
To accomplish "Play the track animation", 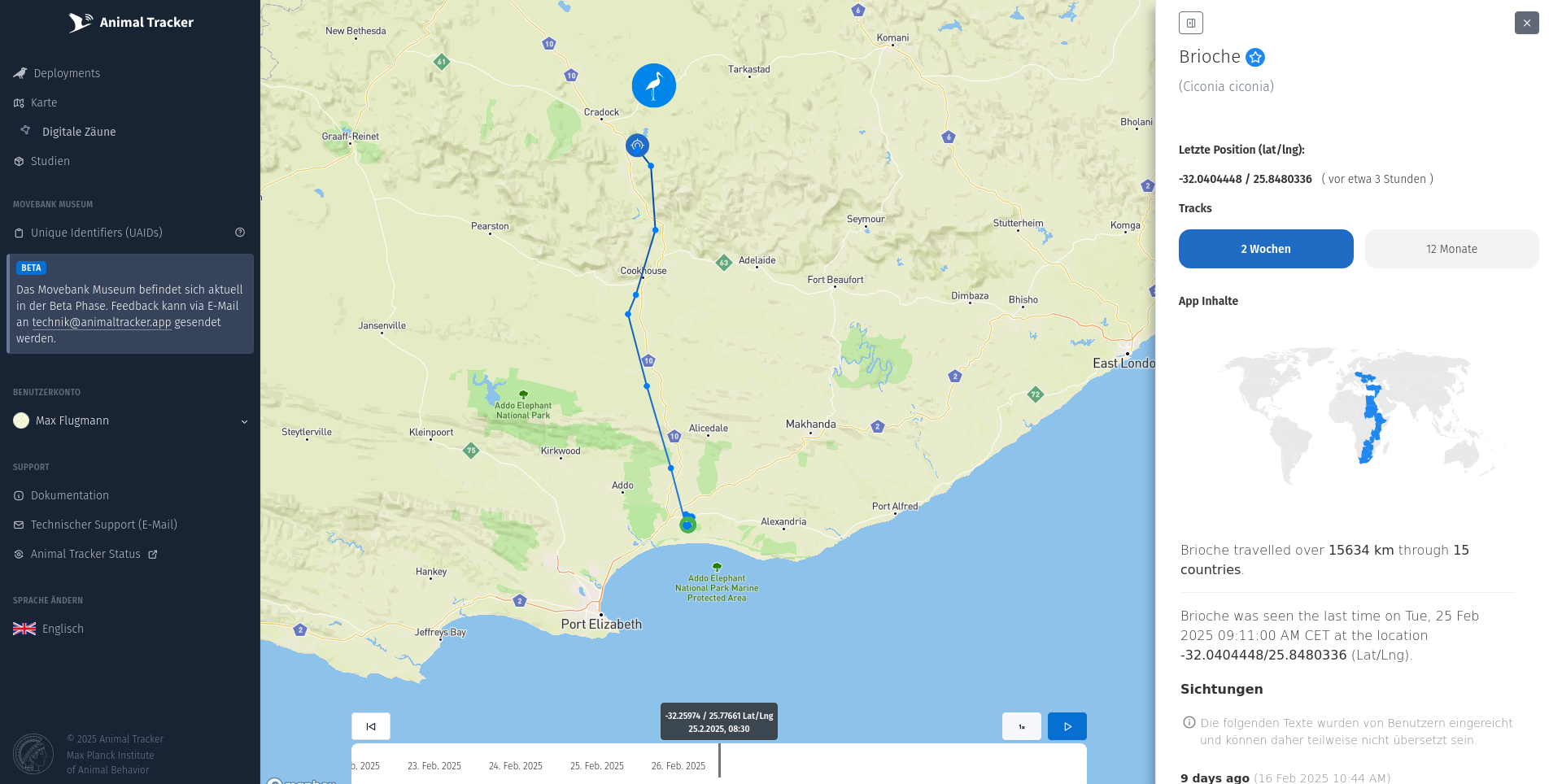I will [x=1067, y=726].
